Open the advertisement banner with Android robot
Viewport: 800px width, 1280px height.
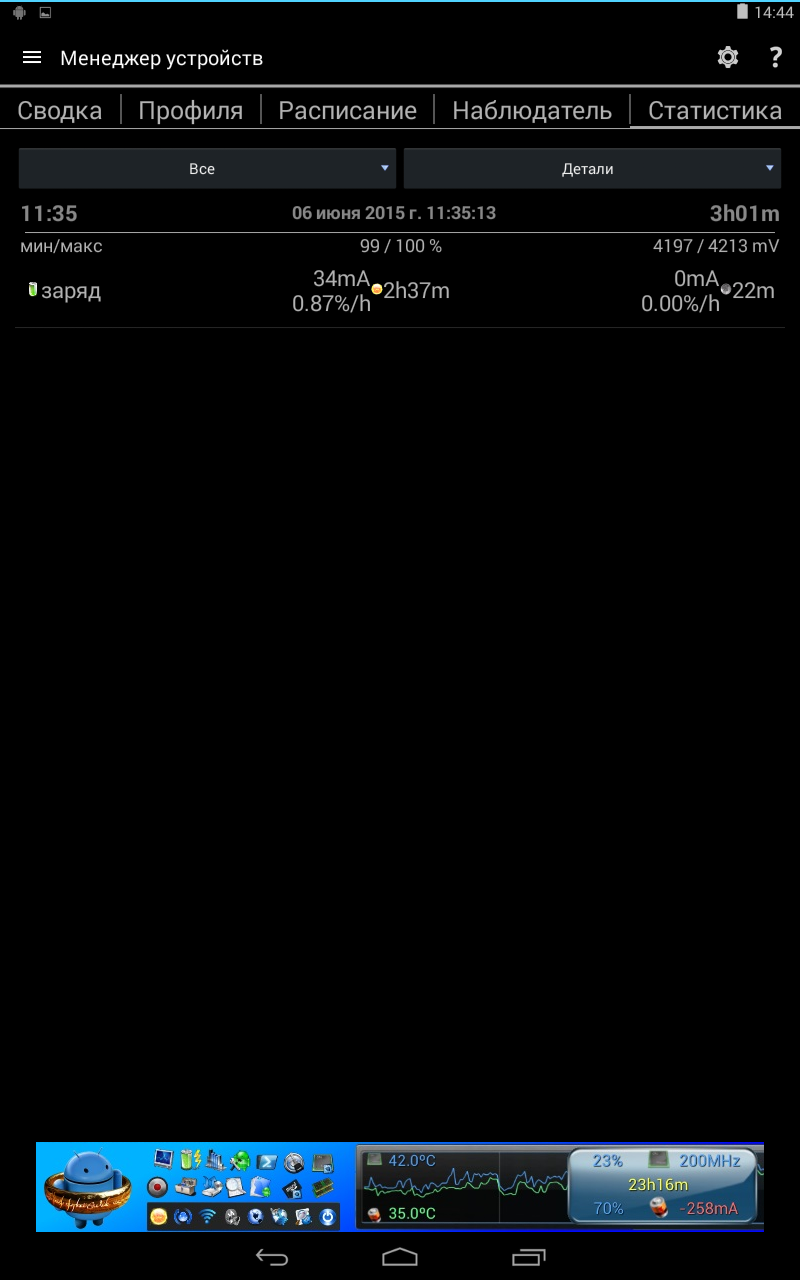pyautogui.click(x=400, y=1187)
